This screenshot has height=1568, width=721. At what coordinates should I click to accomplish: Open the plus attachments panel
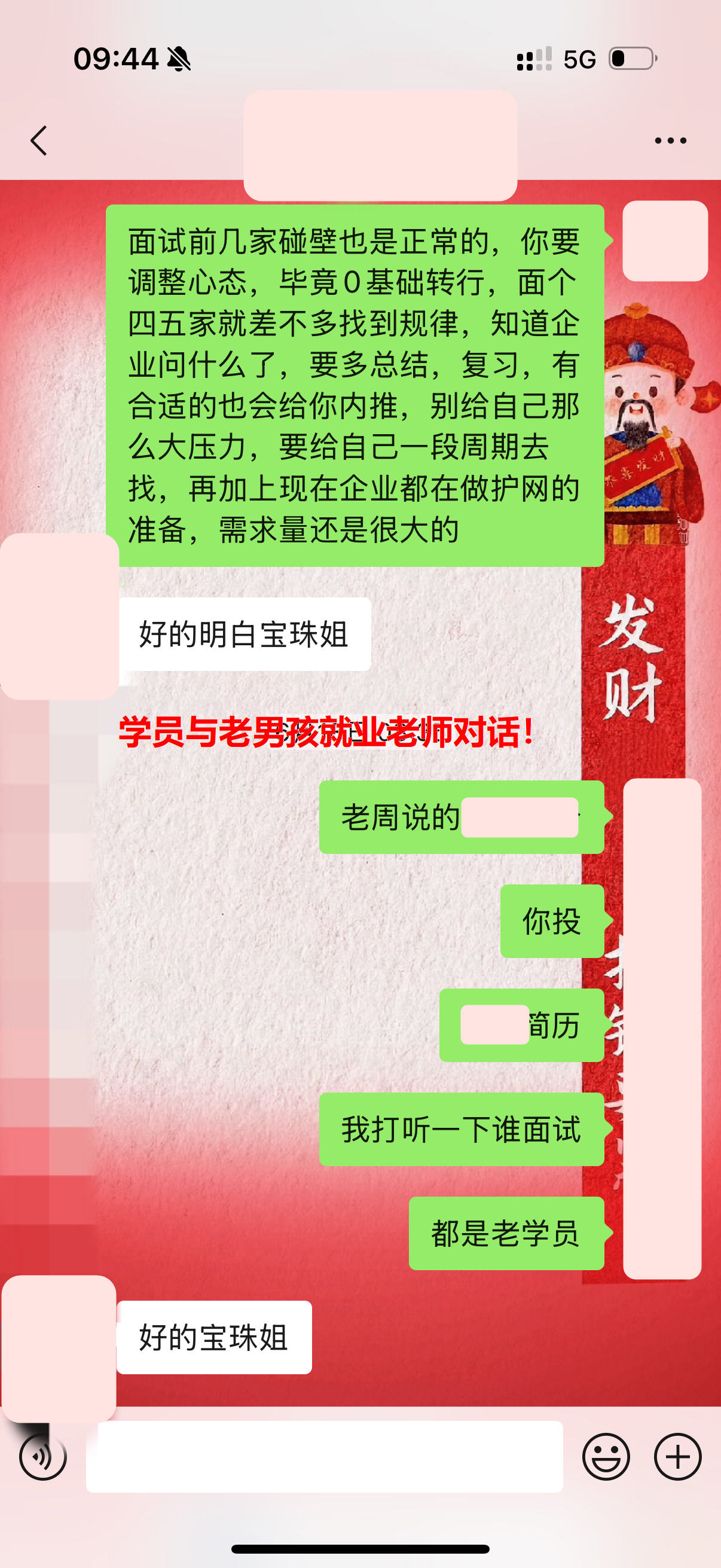tap(677, 1457)
